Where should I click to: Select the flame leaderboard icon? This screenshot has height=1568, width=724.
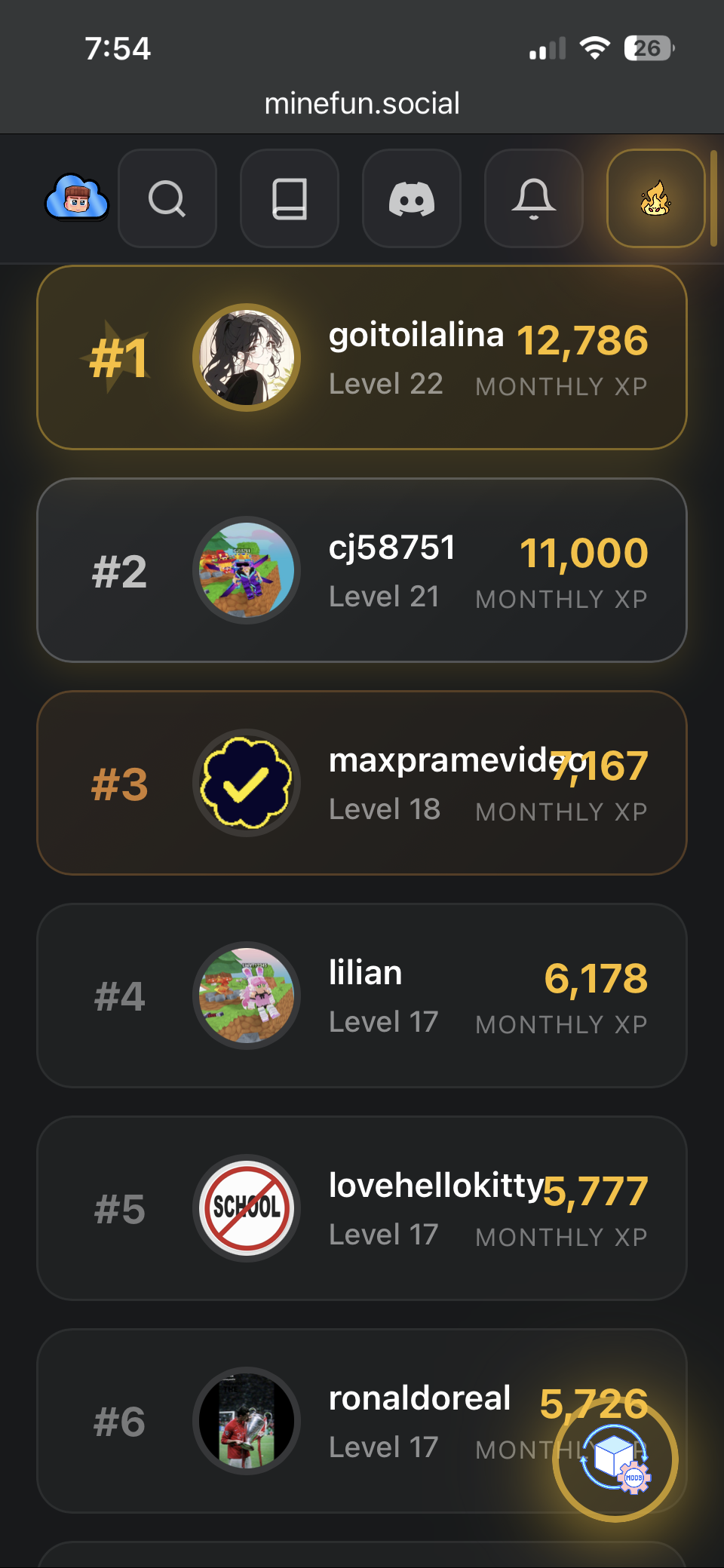coord(655,198)
